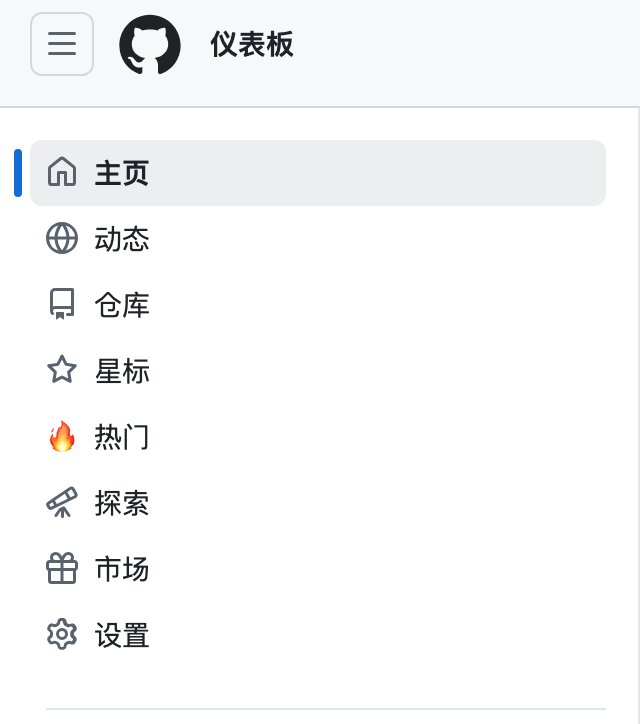Screen dimensions: 640x724
Task: Select 主页 in the sidebar
Action: click(120, 173)
